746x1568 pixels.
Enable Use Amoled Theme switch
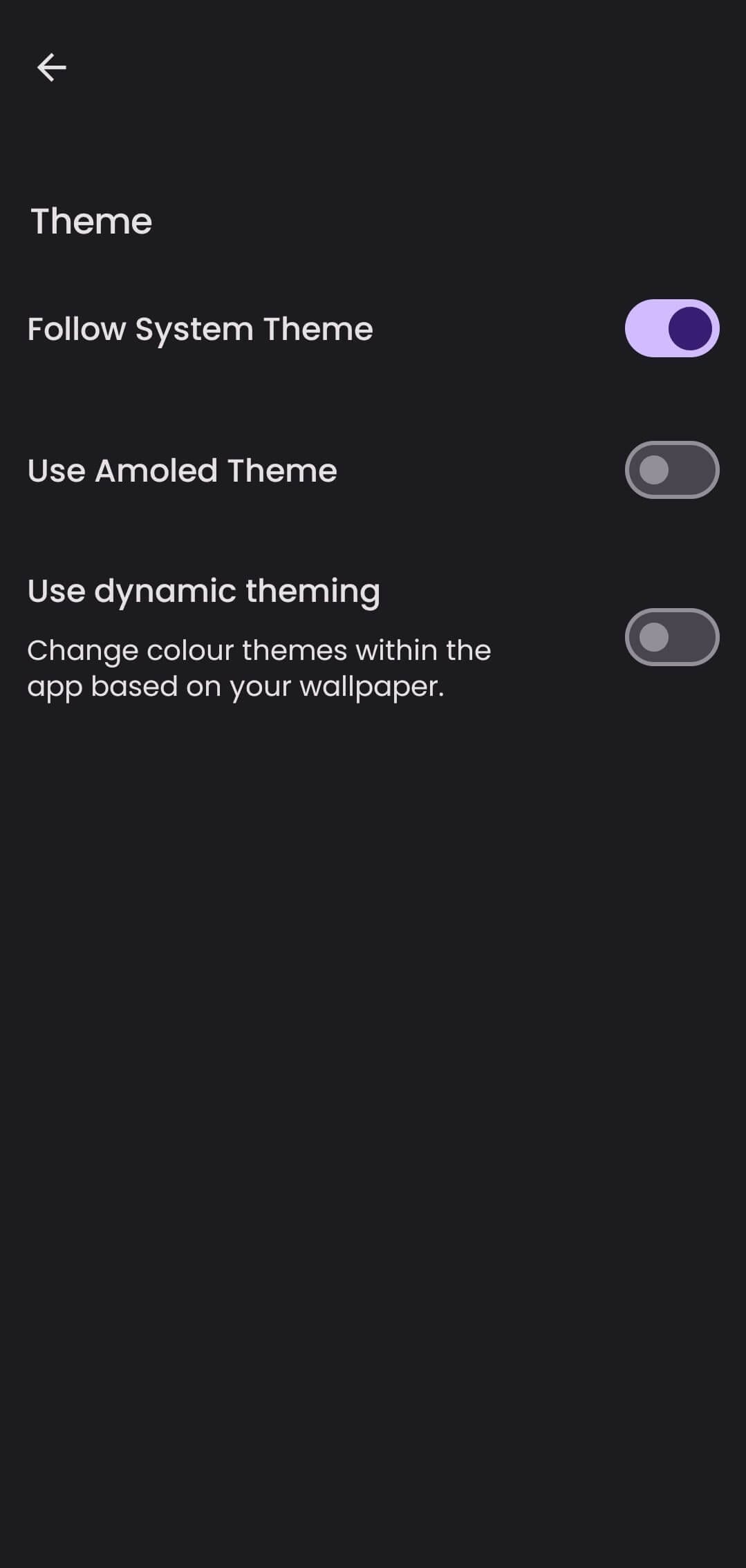pyautogui.click(x=671, y=470)
